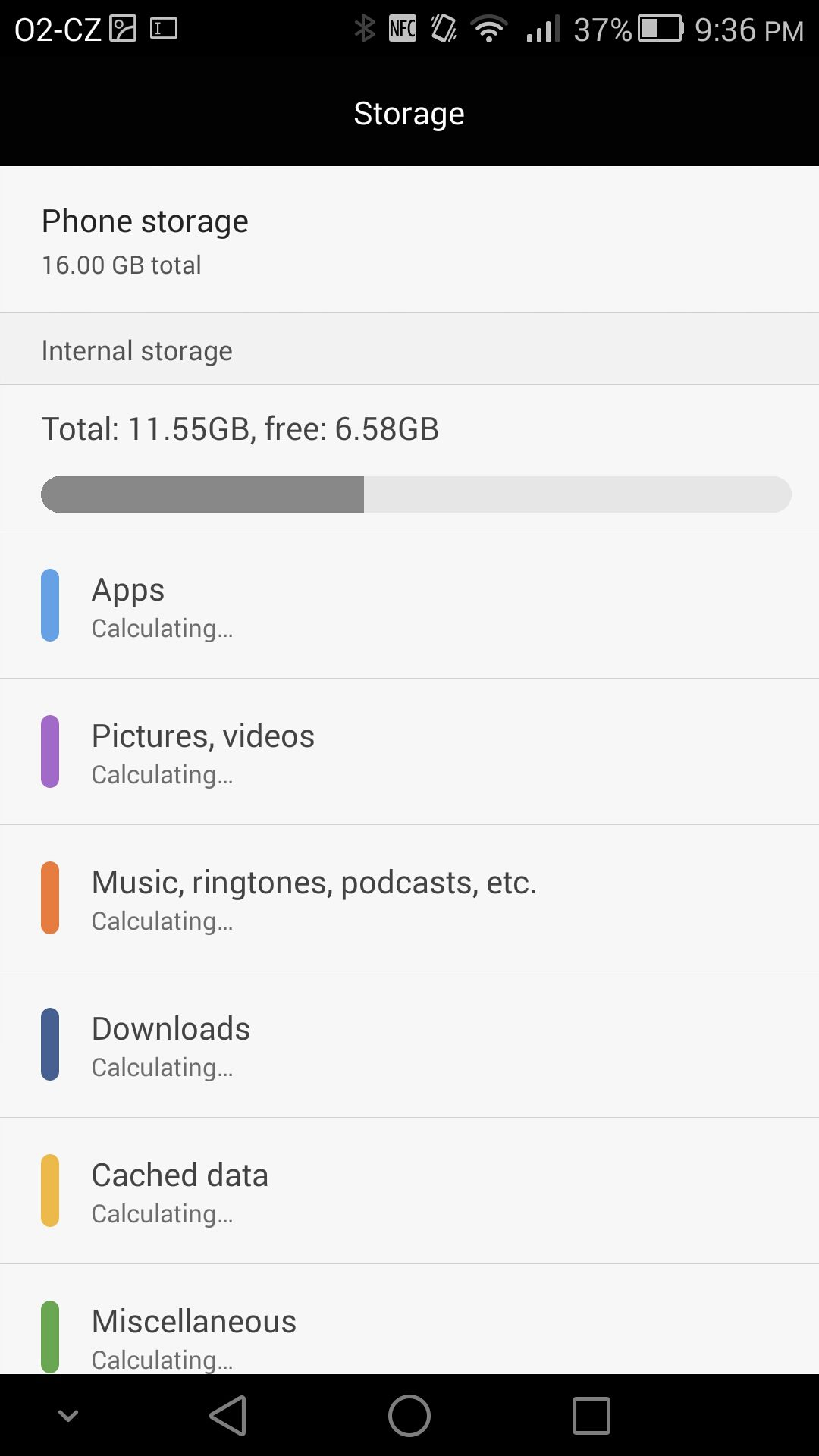Tap Cached data to clear cache

(x=409, y=1191)
